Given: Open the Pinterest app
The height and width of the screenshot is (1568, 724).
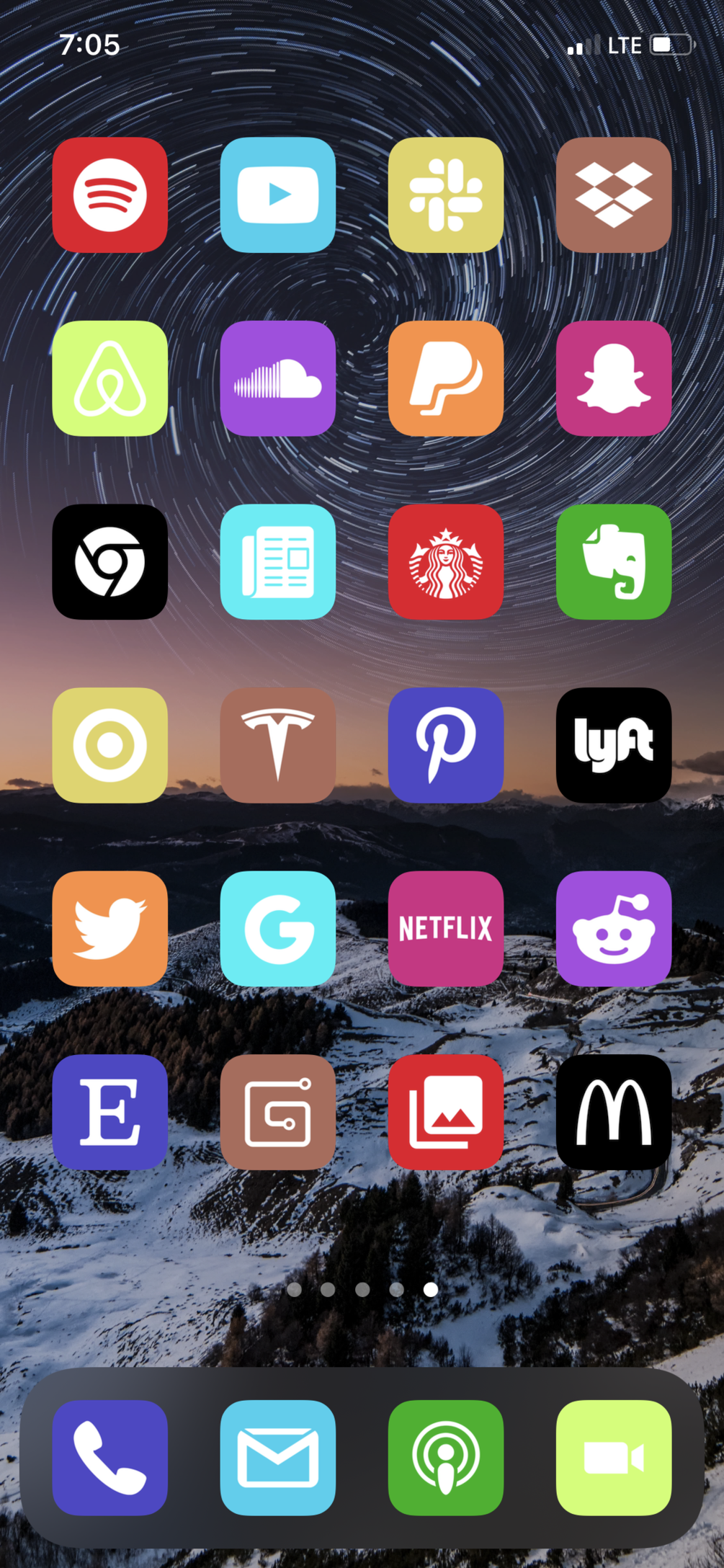Looking at the screenshot, I should 446,745.
